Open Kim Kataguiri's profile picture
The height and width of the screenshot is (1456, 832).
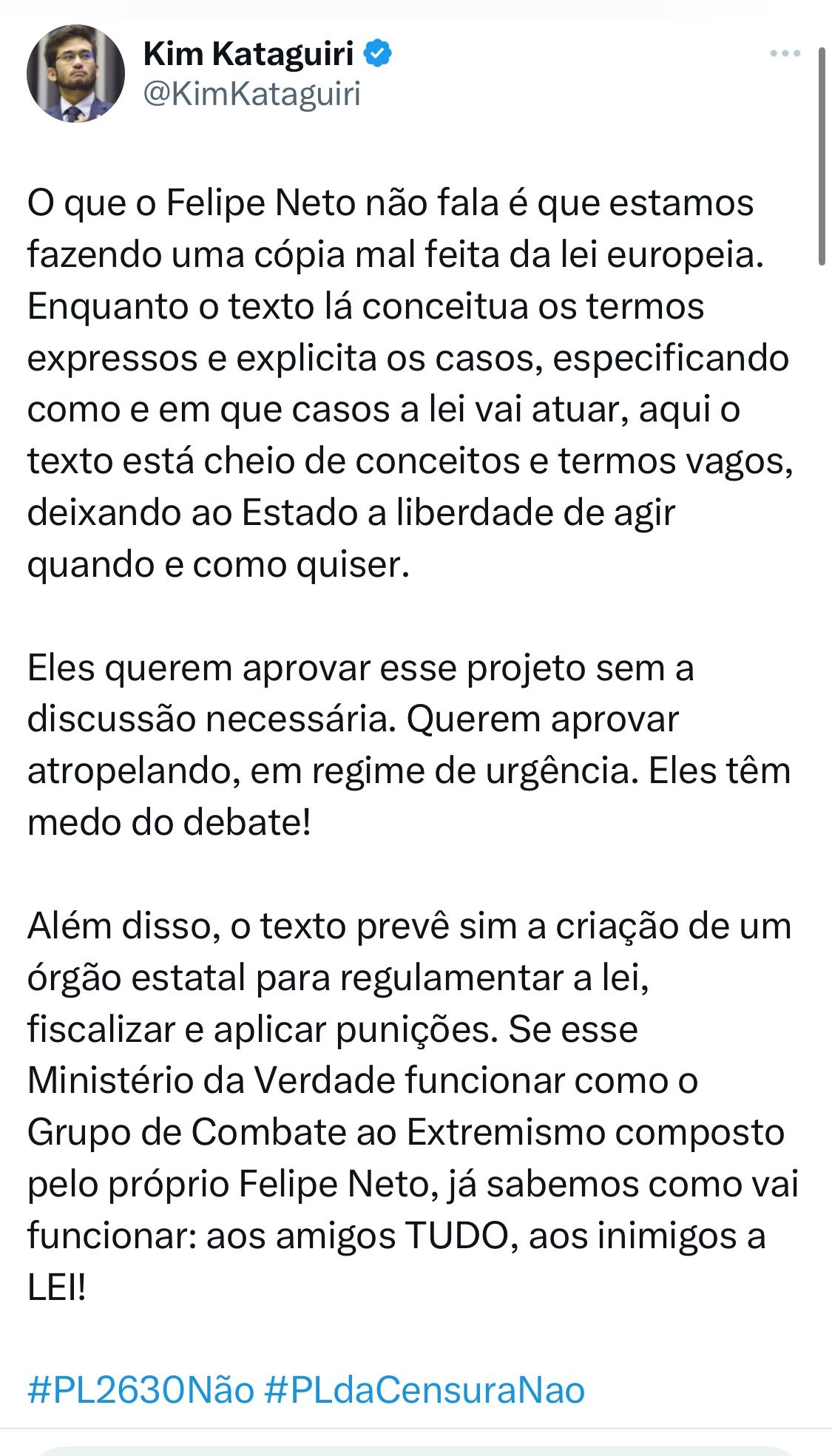point(75,73)
